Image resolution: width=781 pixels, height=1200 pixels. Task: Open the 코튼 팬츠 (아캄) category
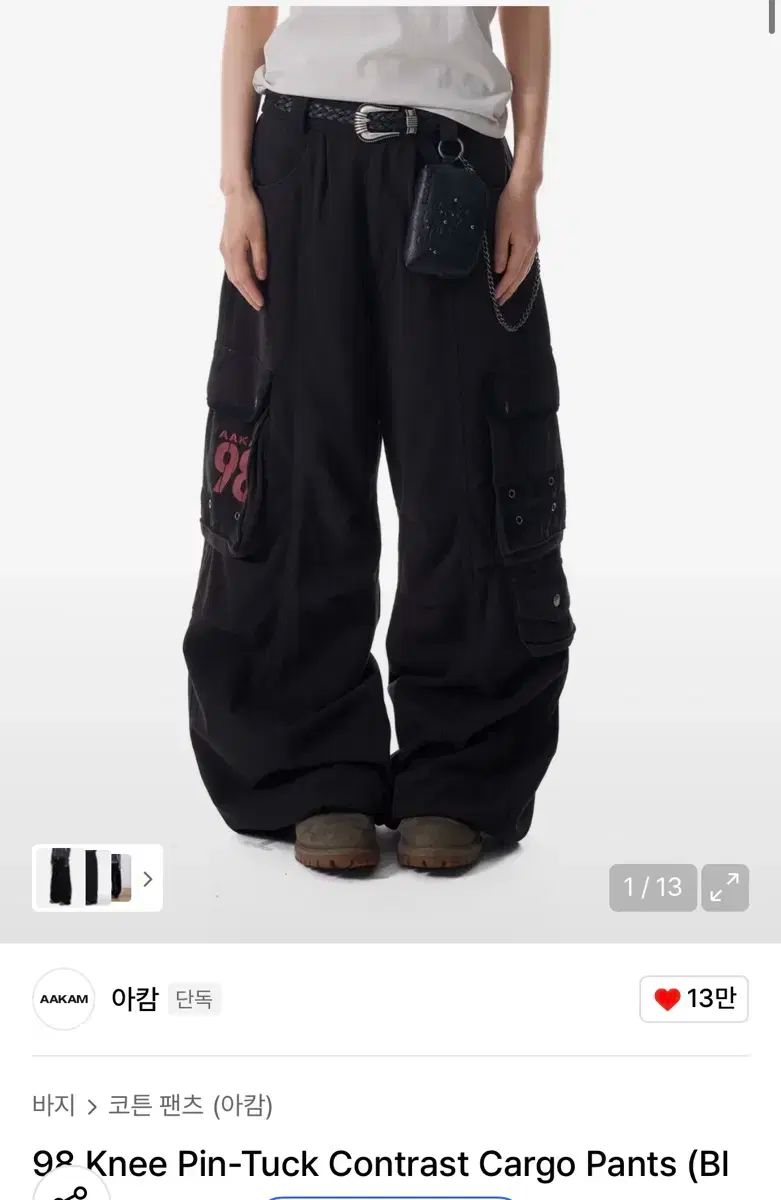point(190,1105)
